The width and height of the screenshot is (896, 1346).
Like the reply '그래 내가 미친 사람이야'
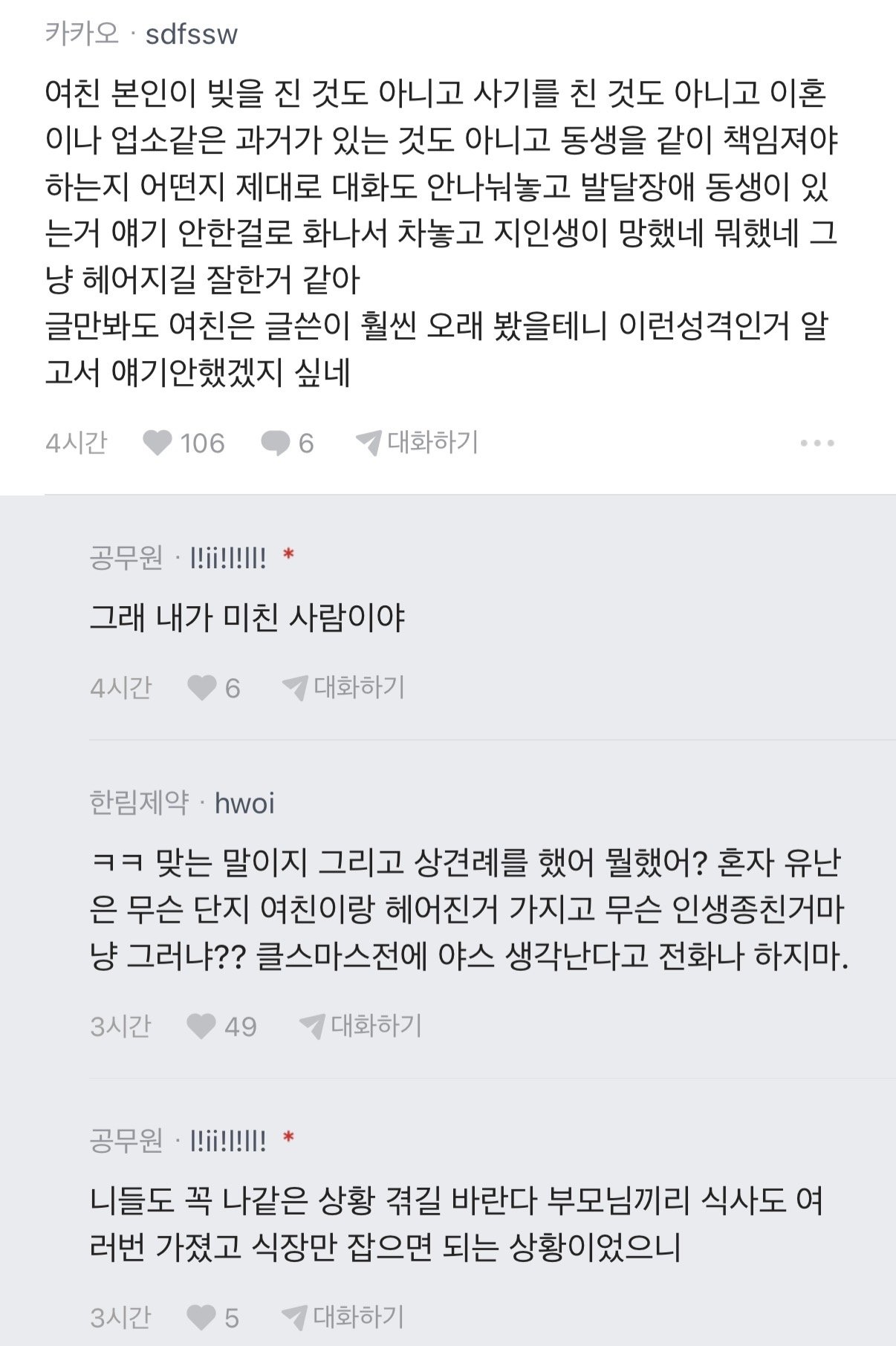[x=201, y=688]
